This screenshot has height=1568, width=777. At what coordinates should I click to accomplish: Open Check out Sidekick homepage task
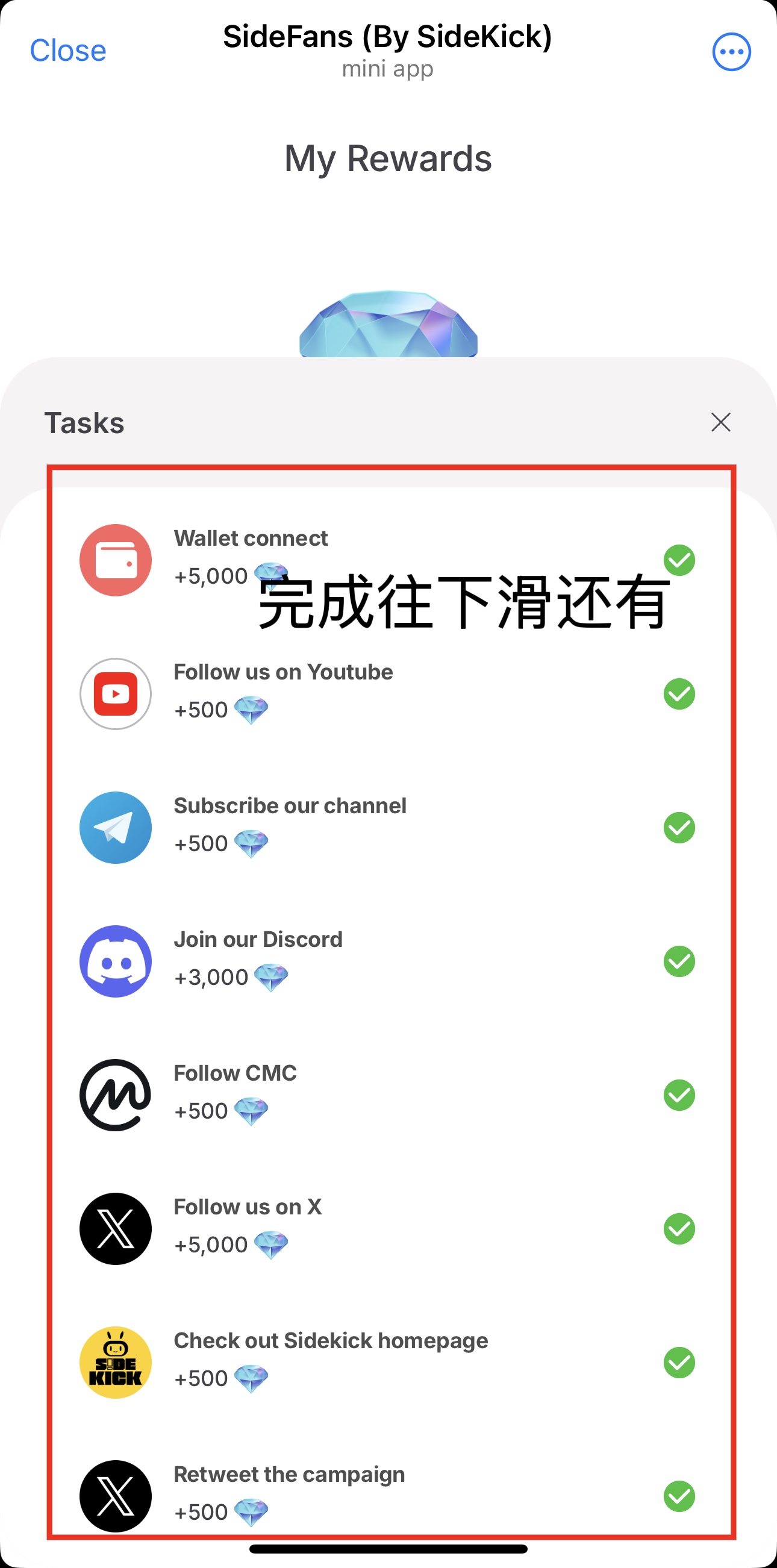(388, 1363)
